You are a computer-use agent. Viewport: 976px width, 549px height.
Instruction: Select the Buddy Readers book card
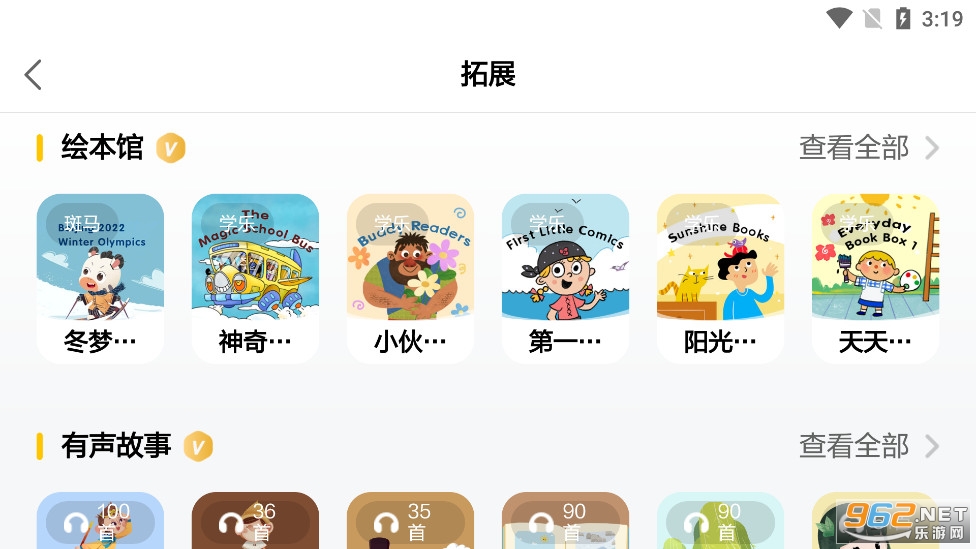[x=410, y=277]
